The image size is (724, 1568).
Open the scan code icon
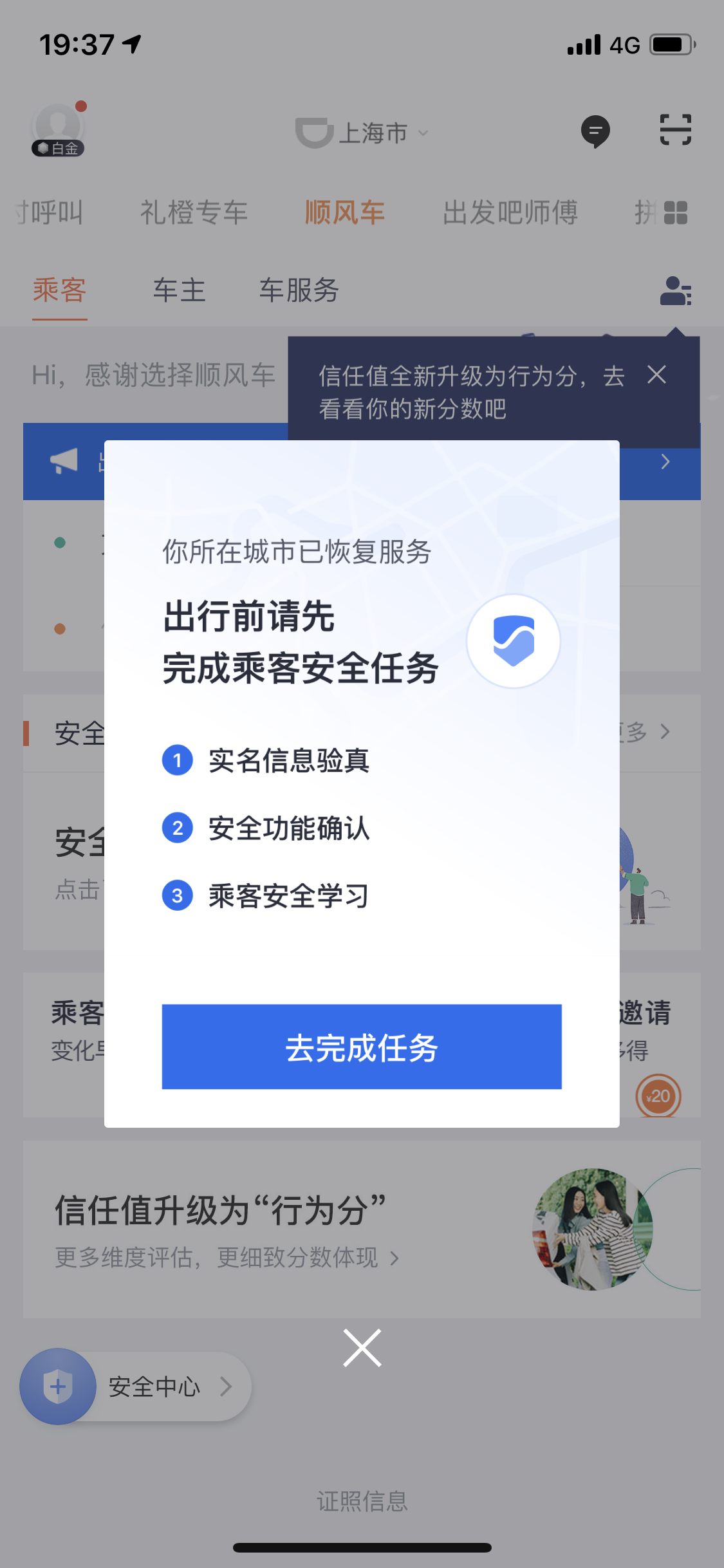tap(675, 130)
